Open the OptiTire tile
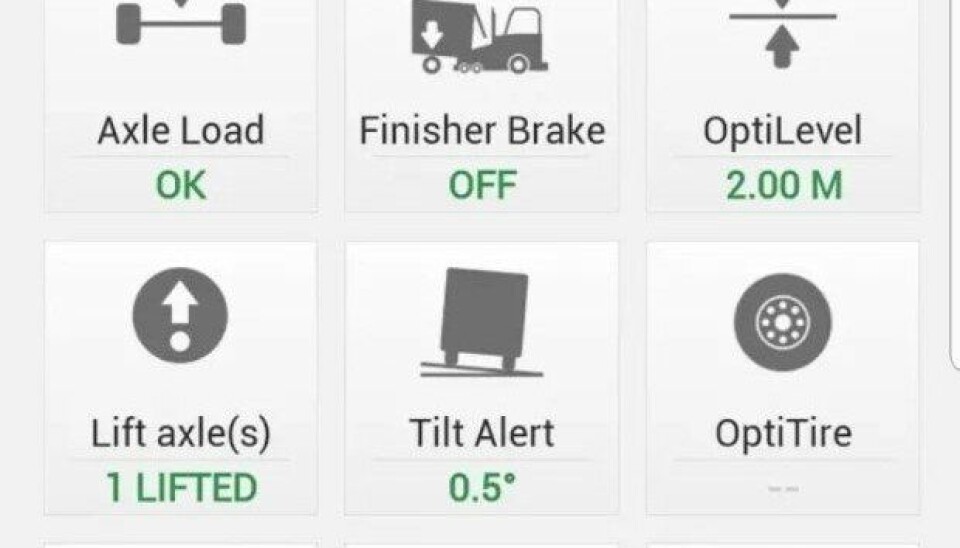 tap(783, 378)
